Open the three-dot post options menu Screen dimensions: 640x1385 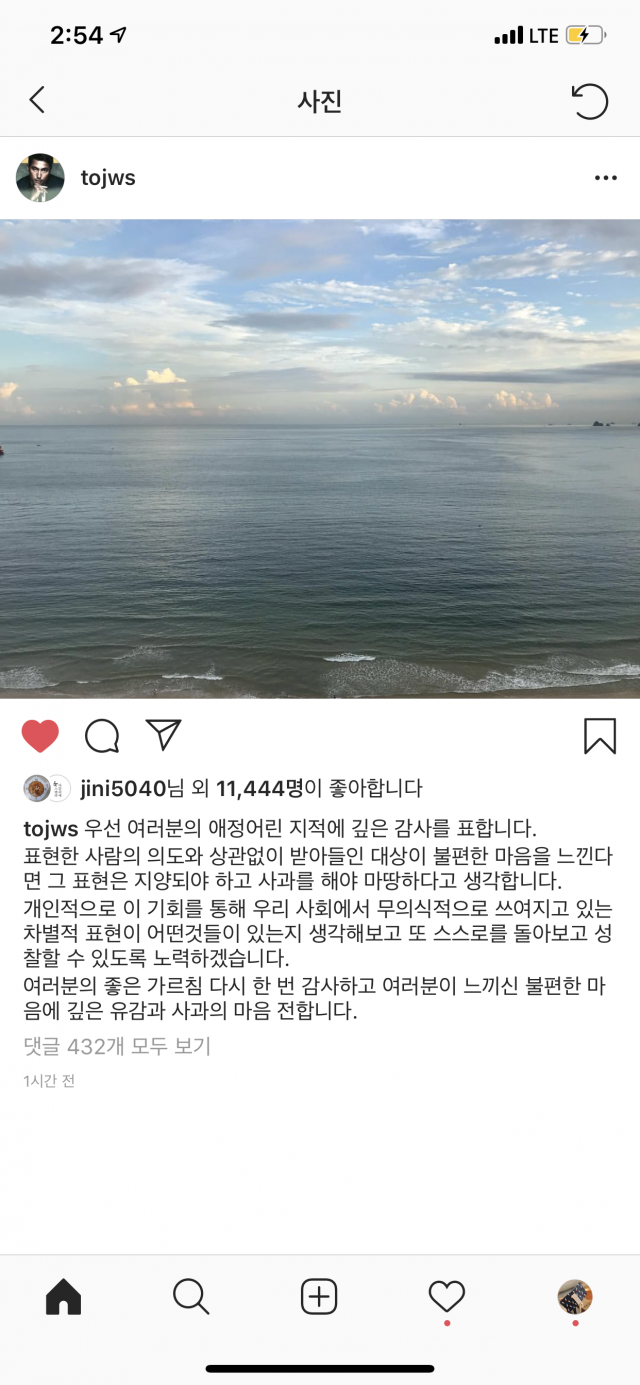(x=605, y=178)
